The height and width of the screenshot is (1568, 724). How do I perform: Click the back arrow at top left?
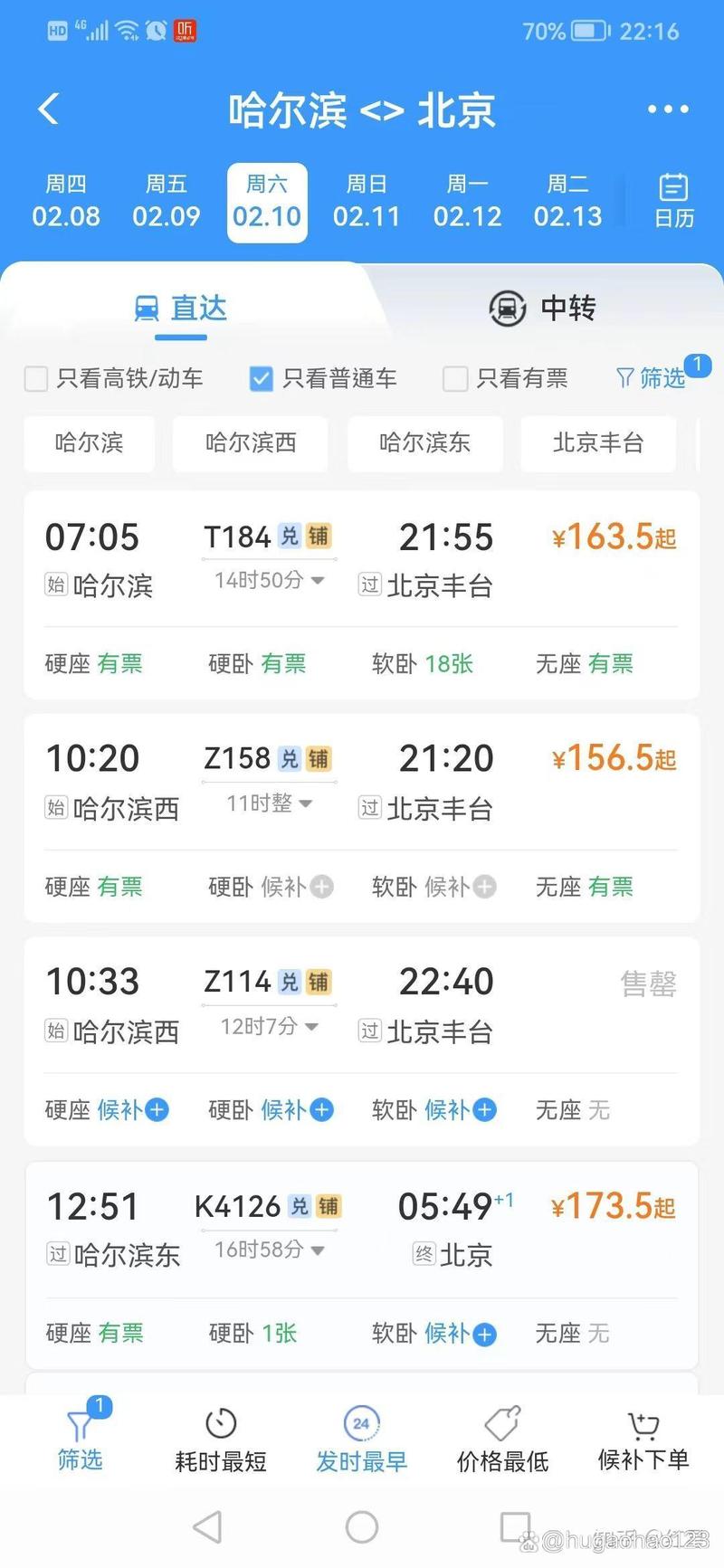coord(47,108)
